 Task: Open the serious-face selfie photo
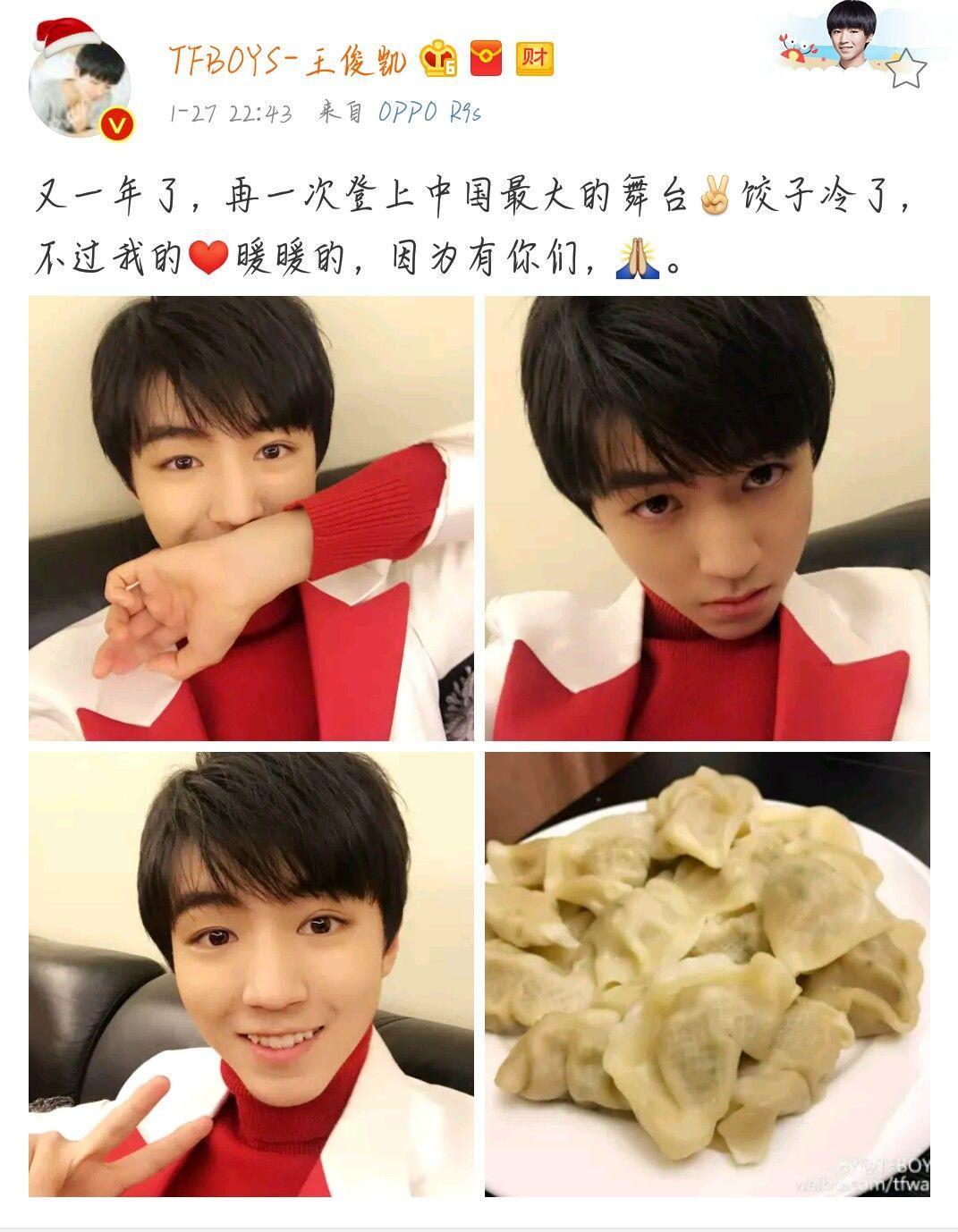point(707,519)
